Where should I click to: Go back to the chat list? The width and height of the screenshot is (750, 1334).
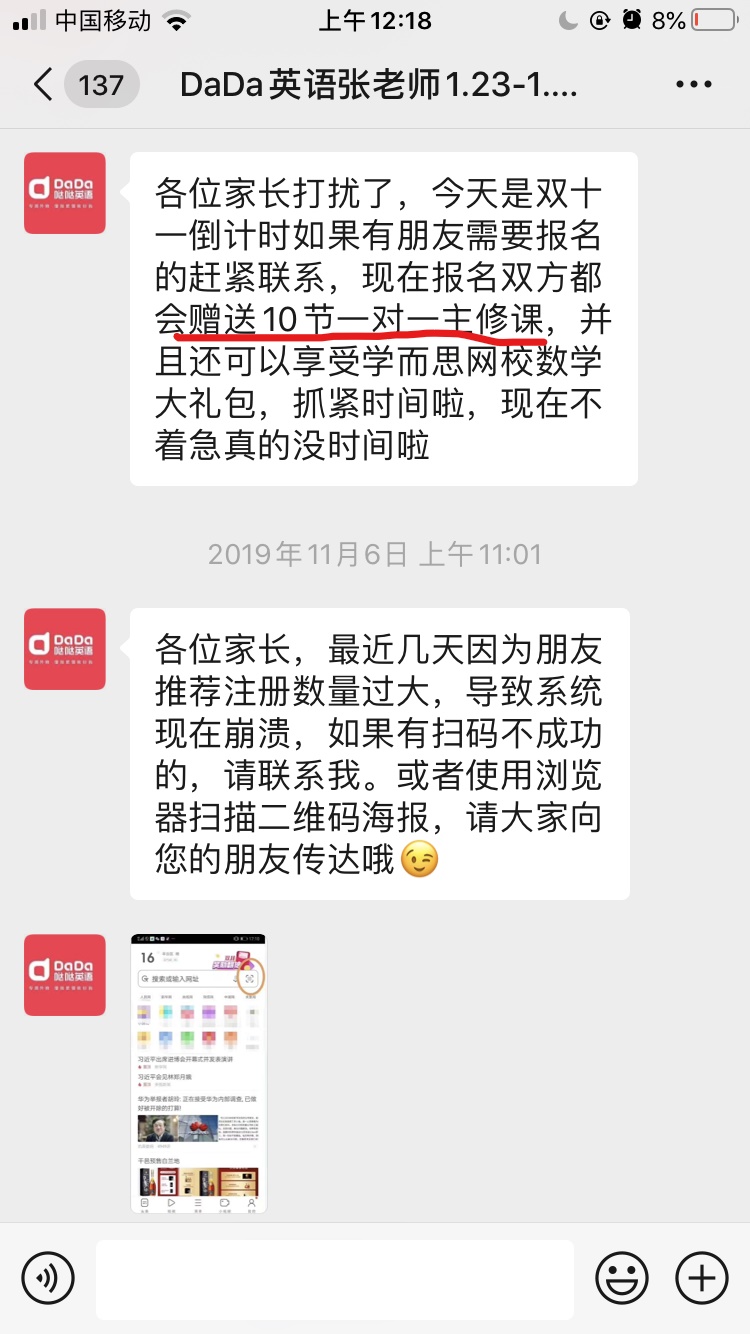(42, 85)
